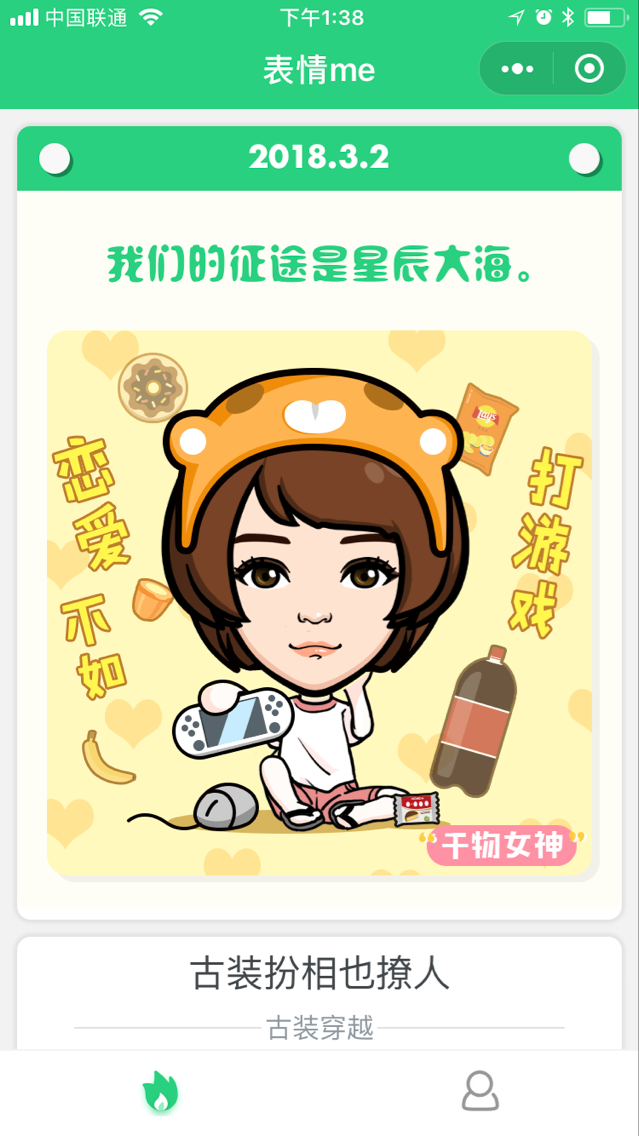Open the mini program more options menu
Viewport: 639px width, 1136px height.
pos(517,69)
